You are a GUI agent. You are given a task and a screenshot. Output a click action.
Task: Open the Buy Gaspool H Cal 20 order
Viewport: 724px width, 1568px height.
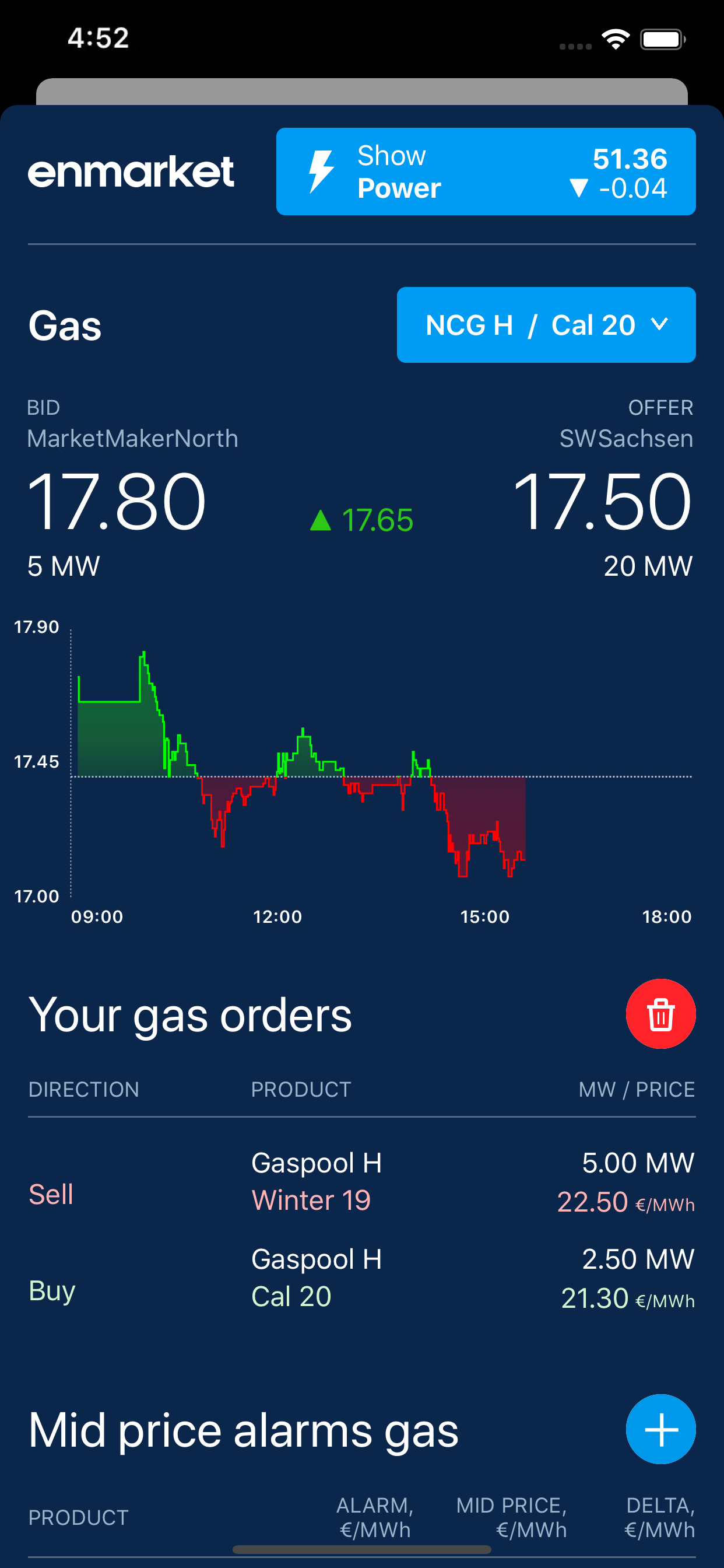point(362,1278)
